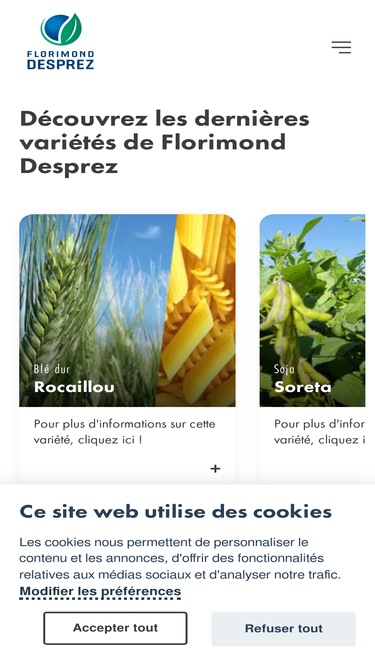
Task: Go to homepage via Florimond Desprez logo
Action: click(60, 42)
